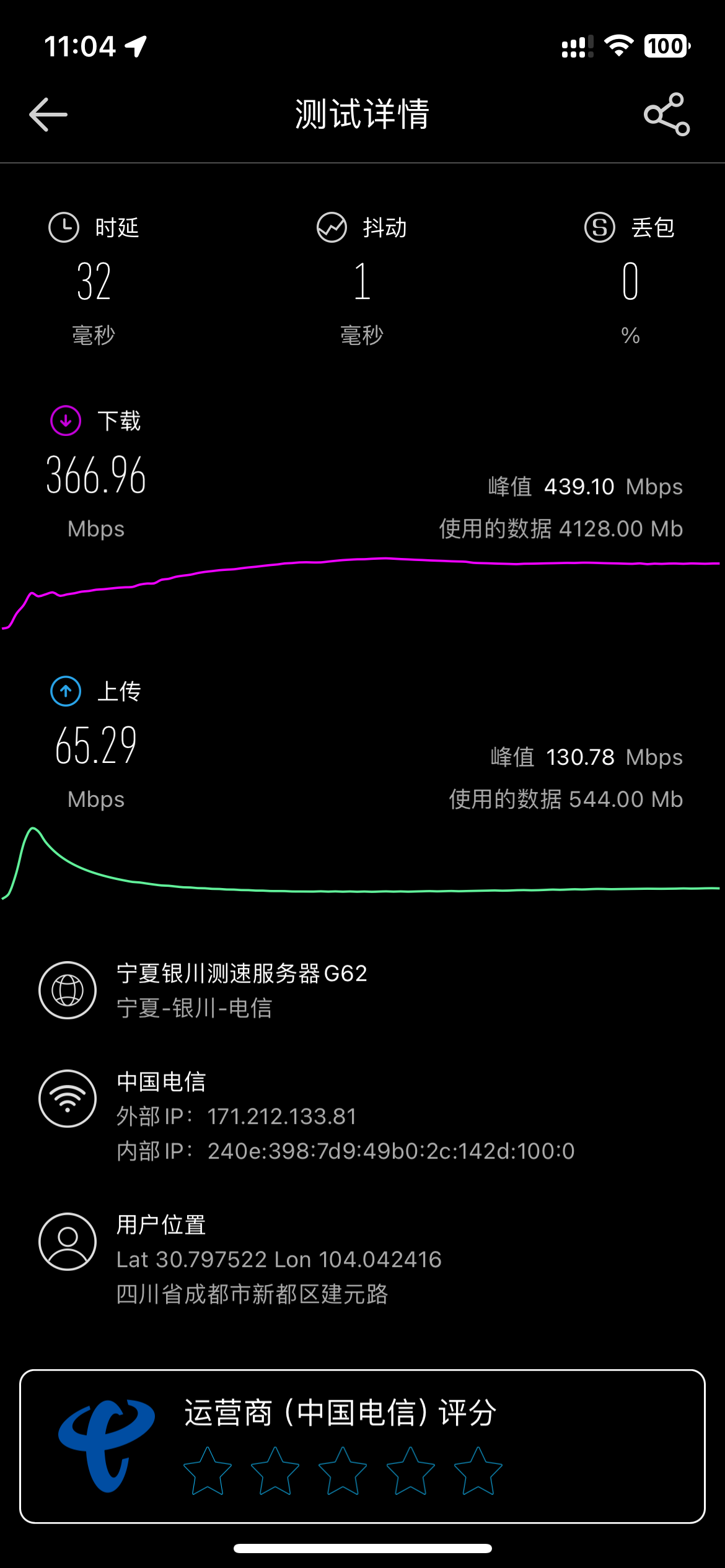Rate China Telecom five stars

pos(478,1471)
